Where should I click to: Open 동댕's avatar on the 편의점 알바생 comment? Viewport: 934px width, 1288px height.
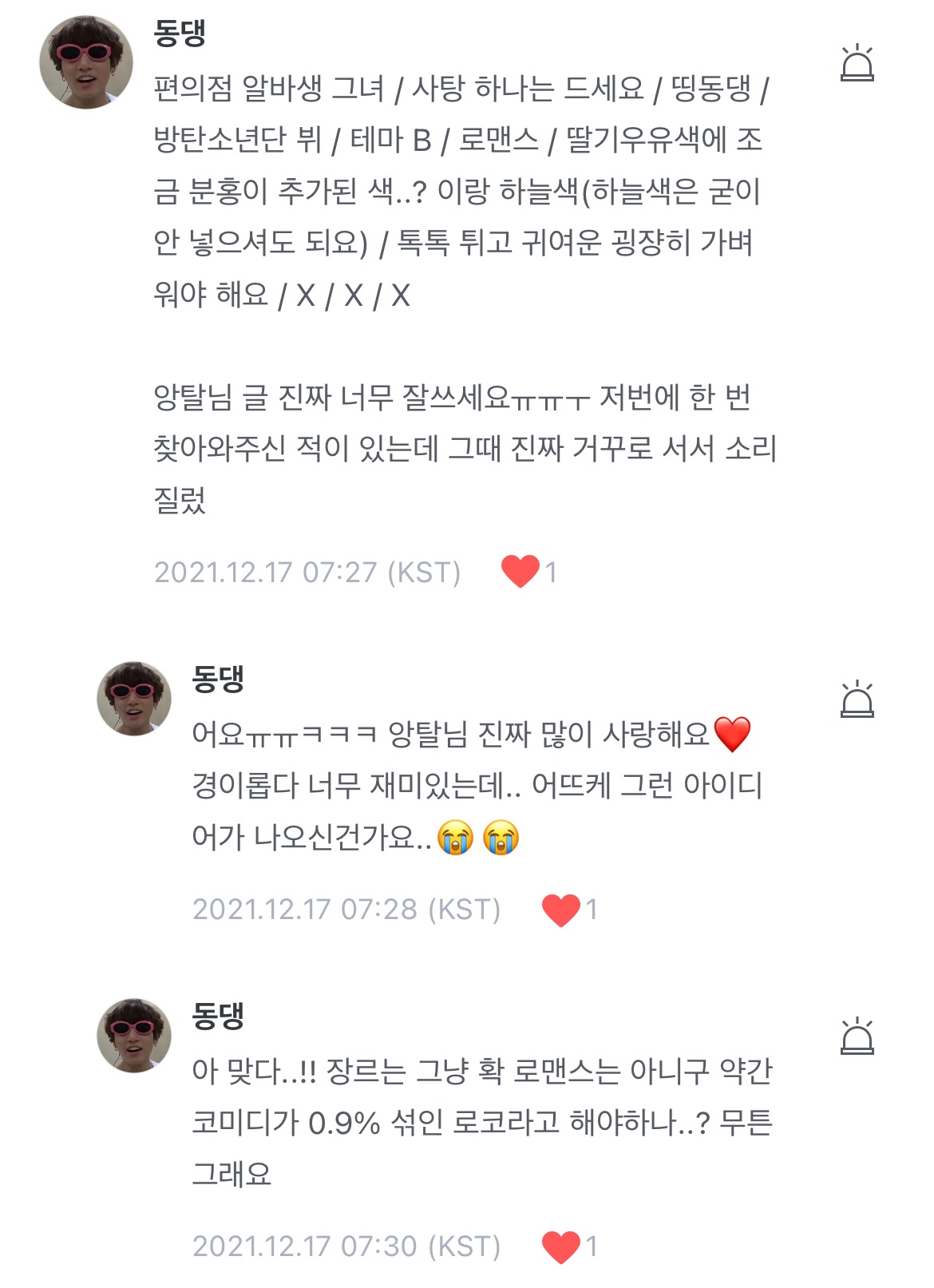point(86,62)
